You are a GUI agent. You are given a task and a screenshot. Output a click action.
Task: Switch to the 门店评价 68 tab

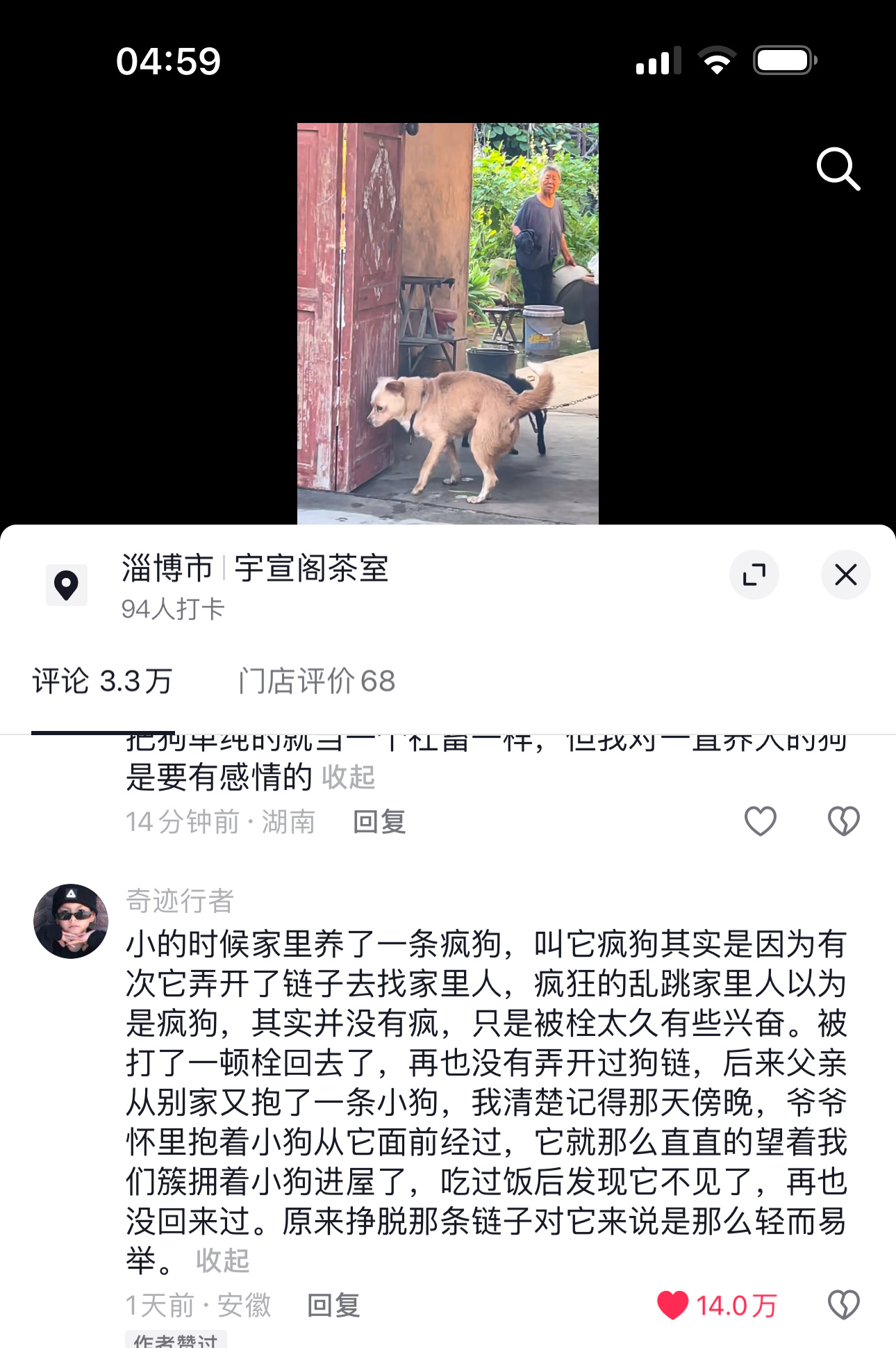pos(317,681)
